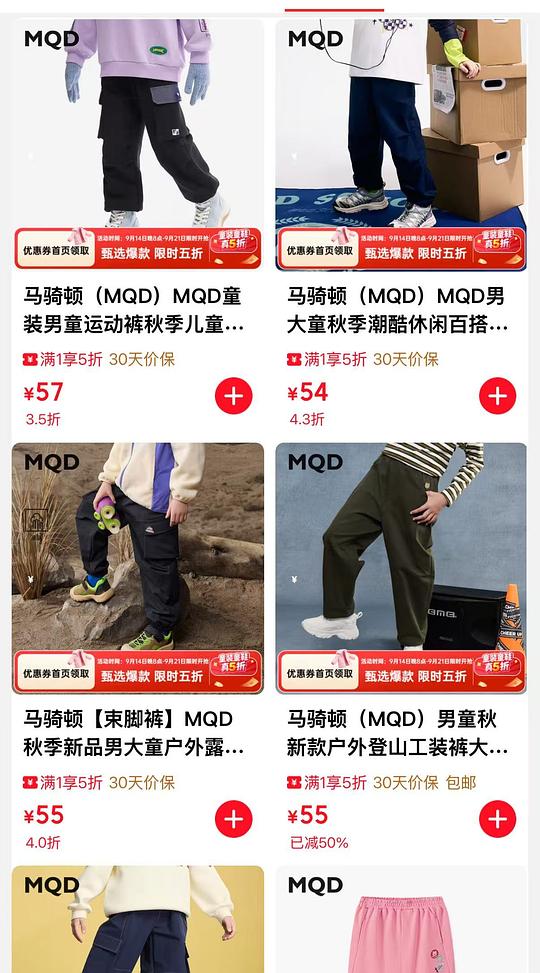Add the 束脚裤 ¥55 pants to cart
540x973 pixels.
click(233, 819)
